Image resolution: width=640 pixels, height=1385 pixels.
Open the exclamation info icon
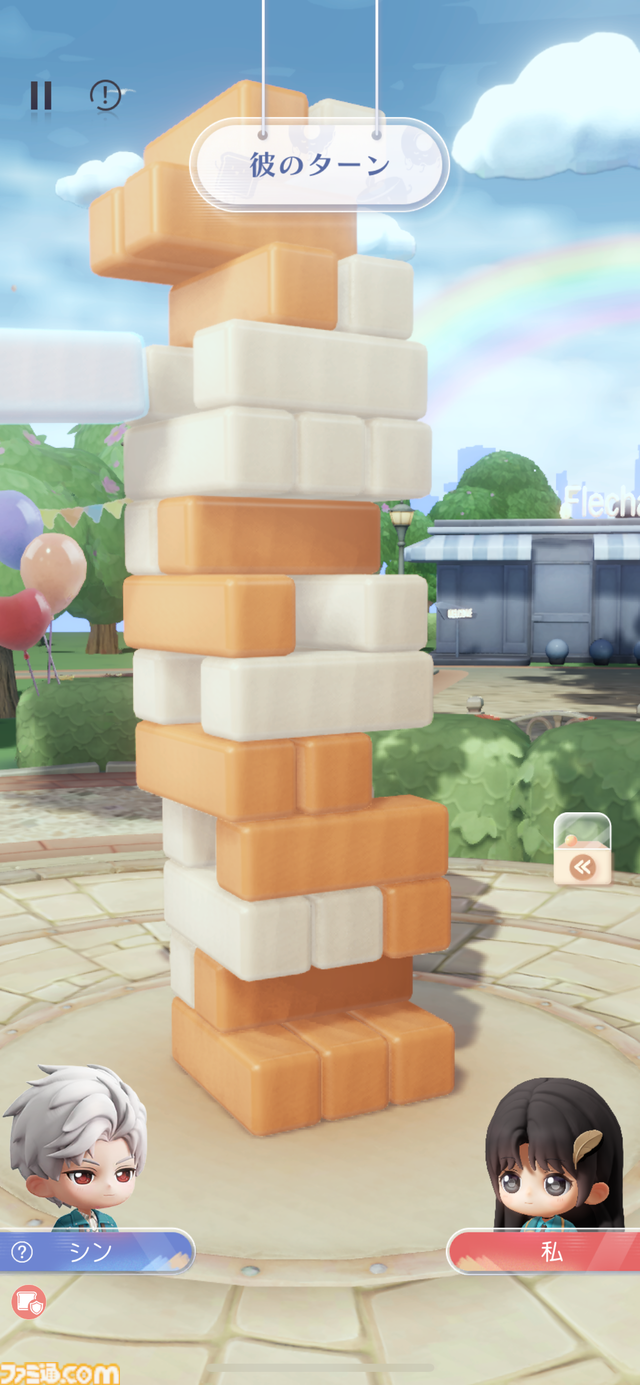click(x=105, y=96)
